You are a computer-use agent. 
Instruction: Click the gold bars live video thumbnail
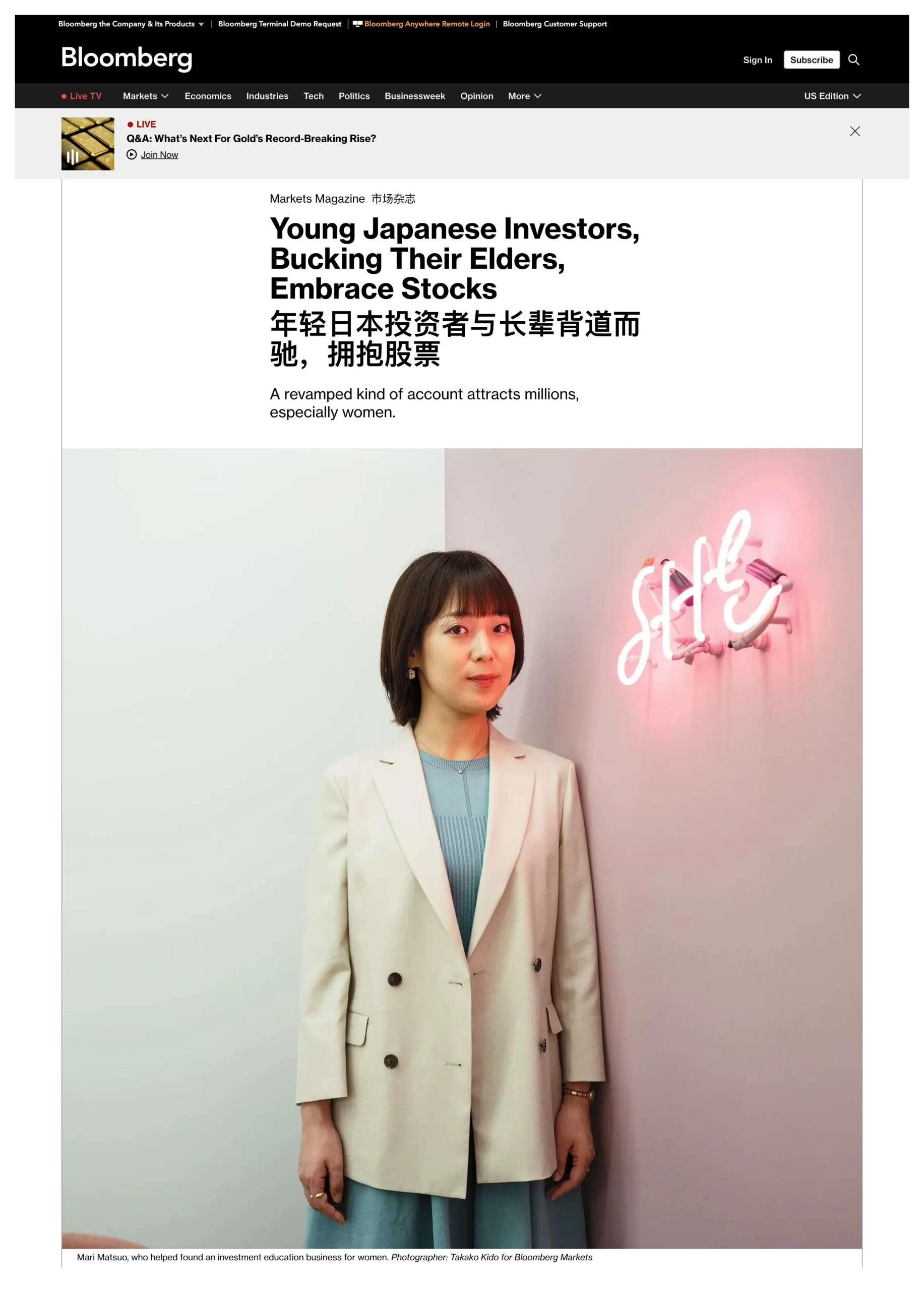[88, 143]
